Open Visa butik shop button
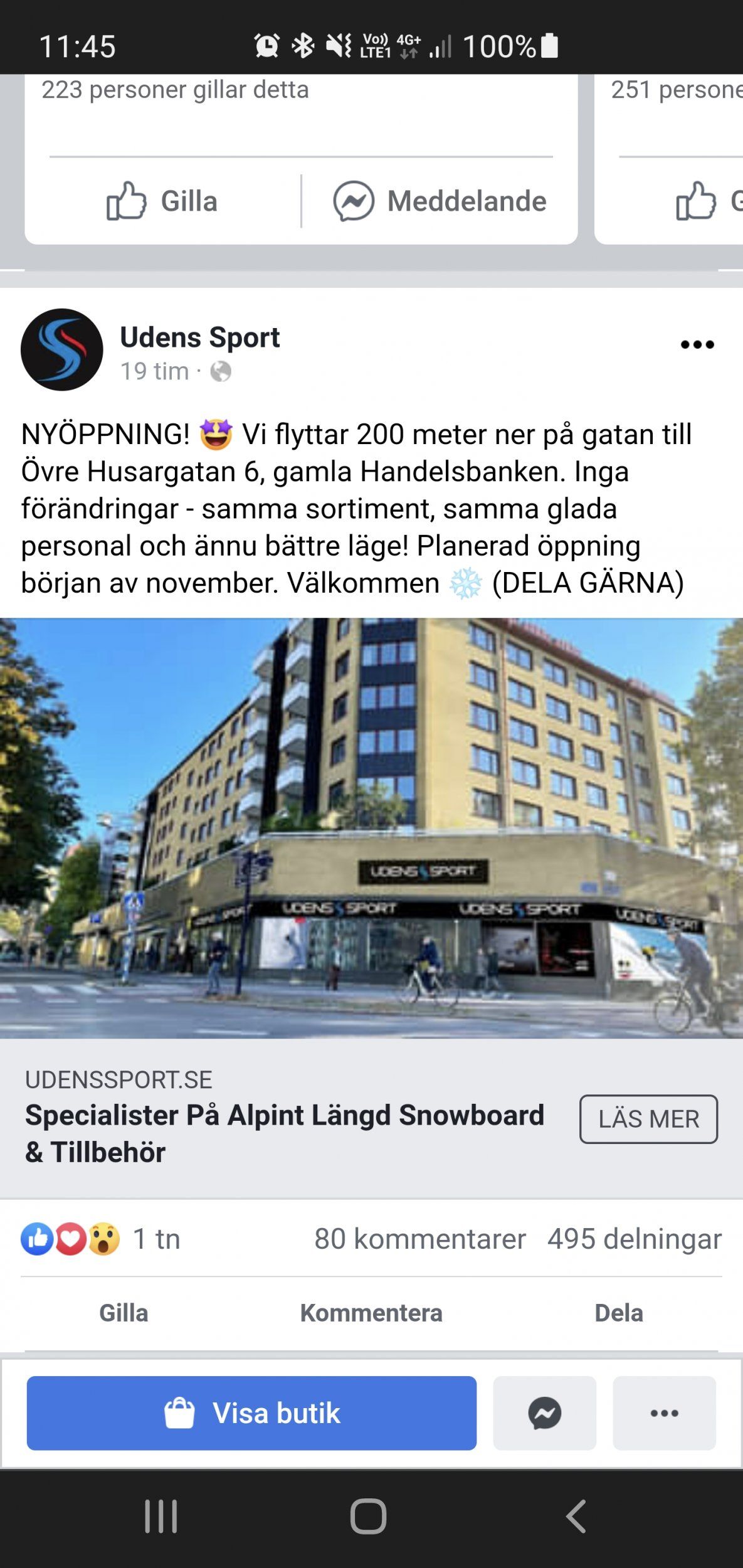The width and height of the screenshot is (743, 1568). point(251,1413)
